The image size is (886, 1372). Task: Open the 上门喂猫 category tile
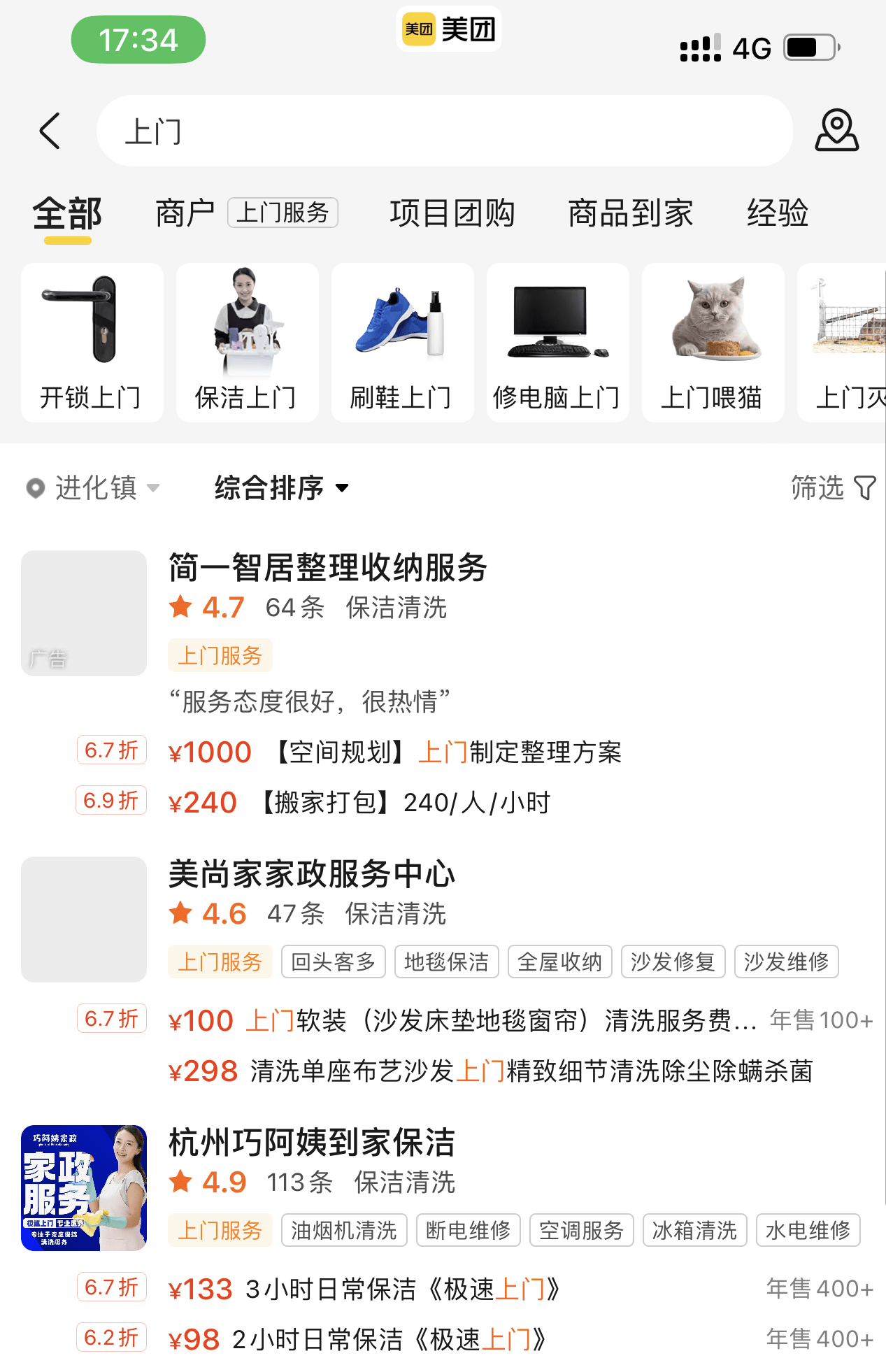(x=713, y=343)
